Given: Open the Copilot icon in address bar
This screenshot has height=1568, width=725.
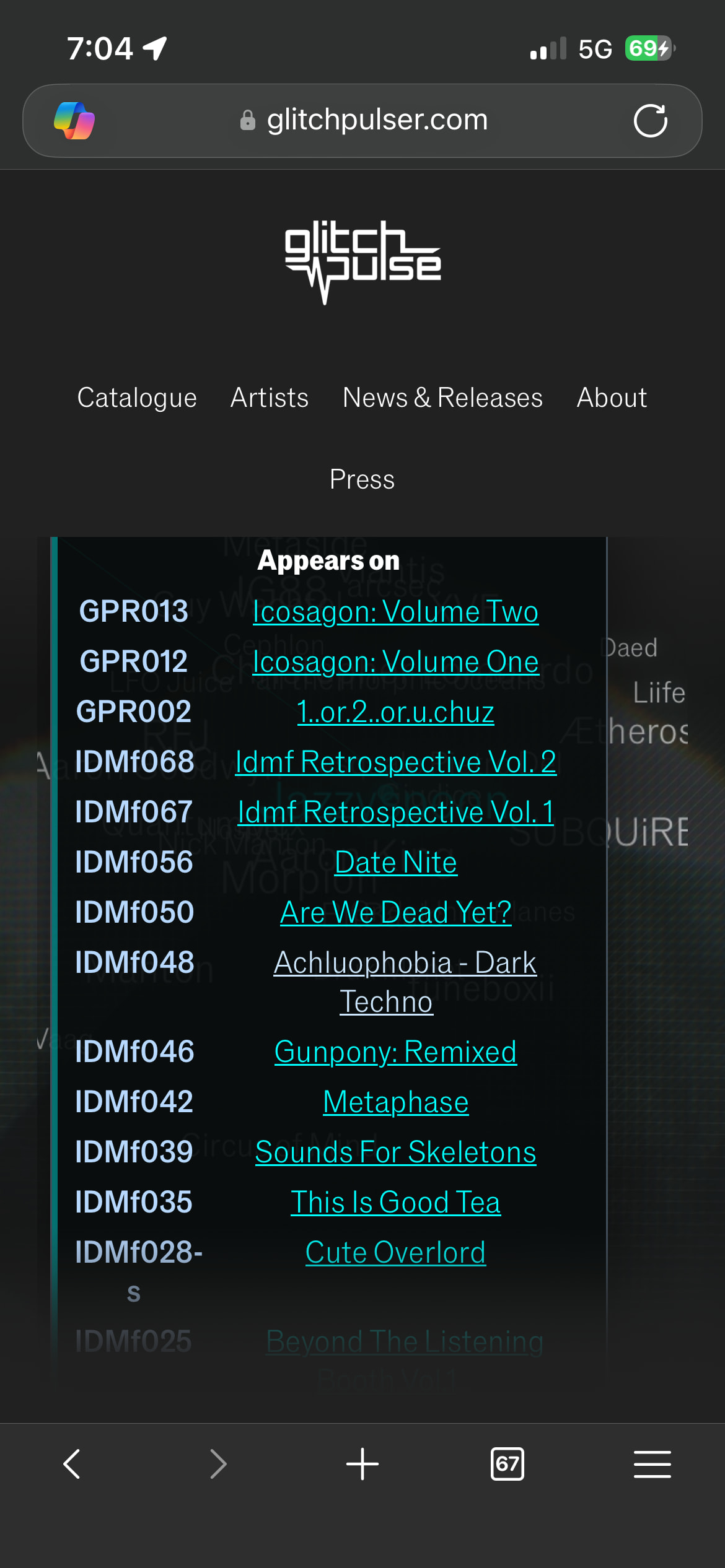Looking at the screenshot, I should pyautogui.click(x=74, y=121).
